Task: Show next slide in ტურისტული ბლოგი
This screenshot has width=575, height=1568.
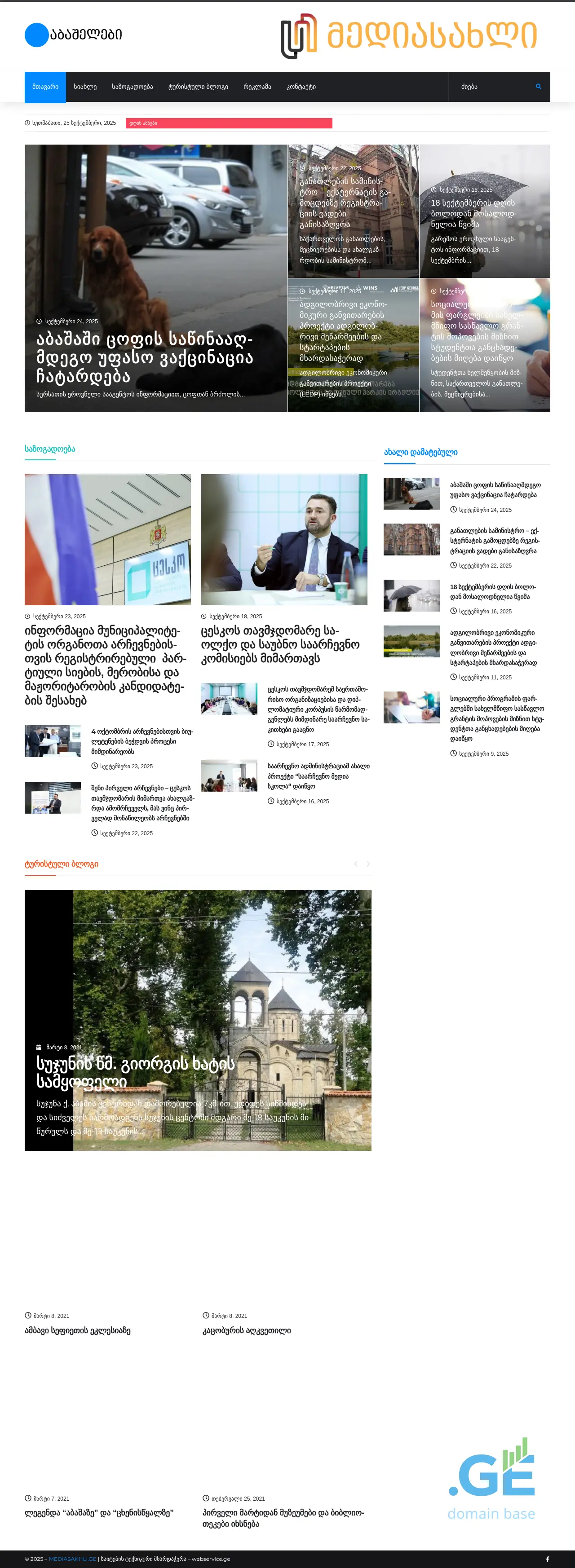Action: [368, 864]
